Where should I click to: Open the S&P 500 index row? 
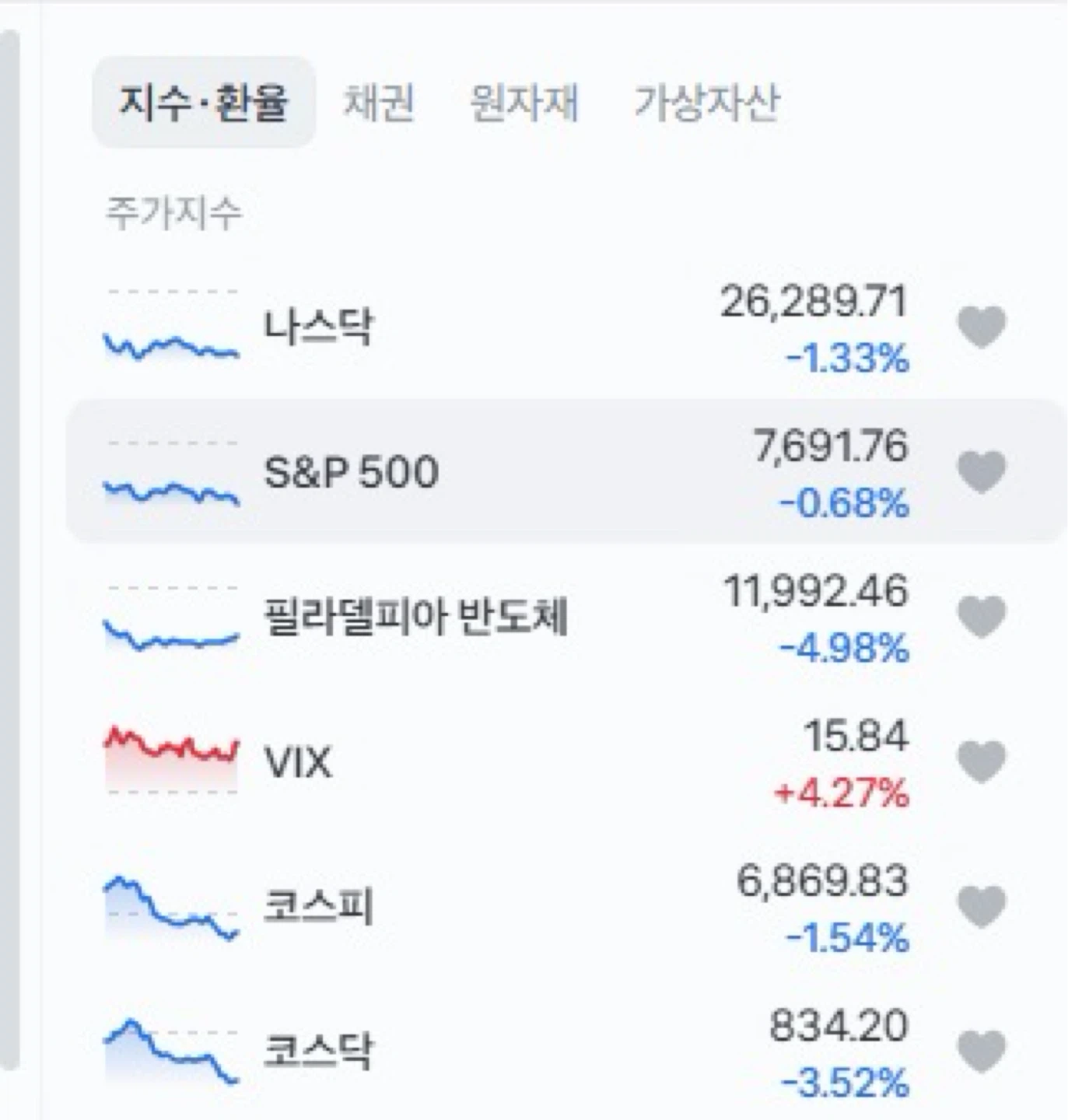[x=567, y=471]
